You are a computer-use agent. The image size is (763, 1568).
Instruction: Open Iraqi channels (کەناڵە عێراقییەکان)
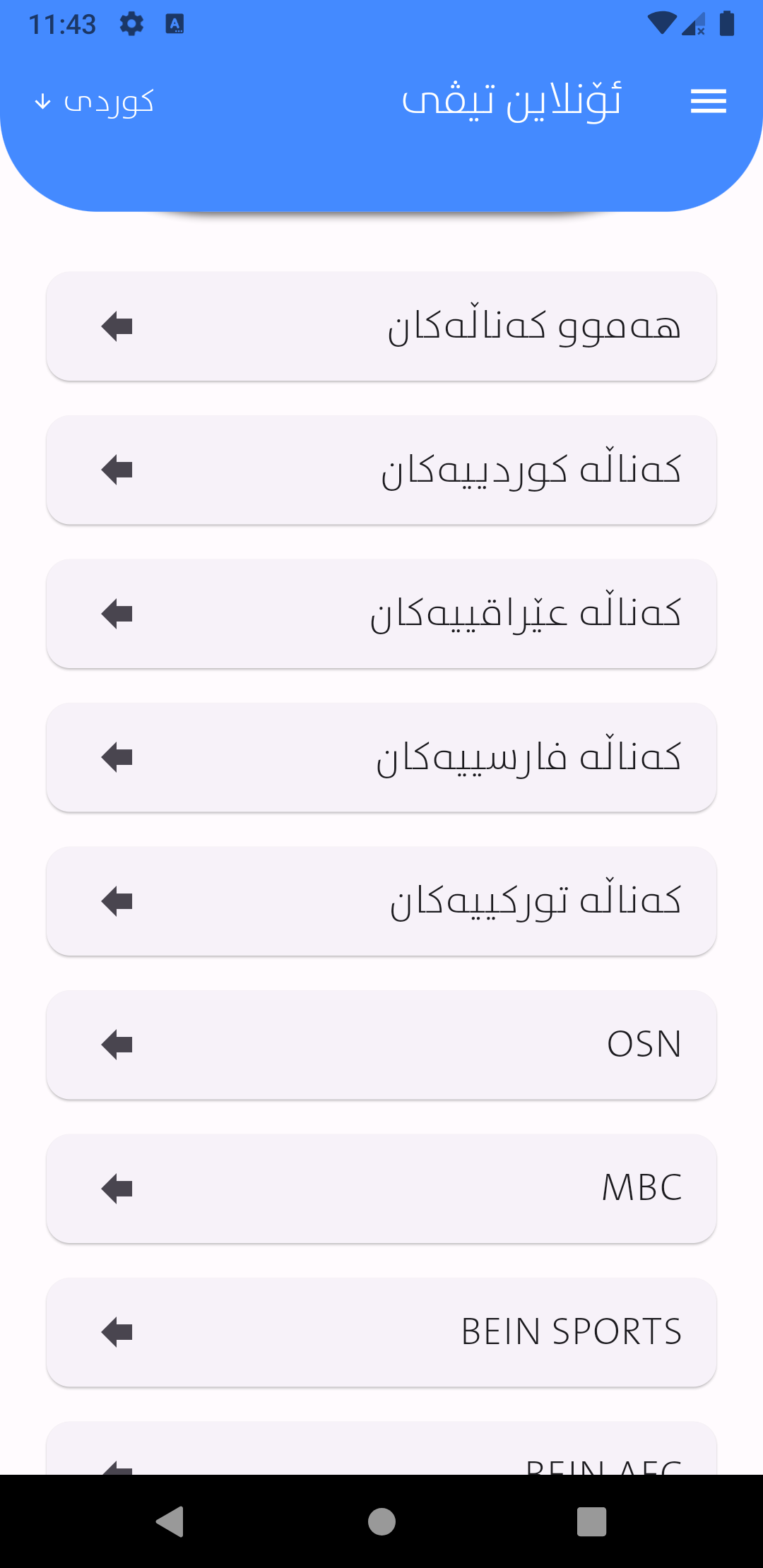click(x=381, y=614)
